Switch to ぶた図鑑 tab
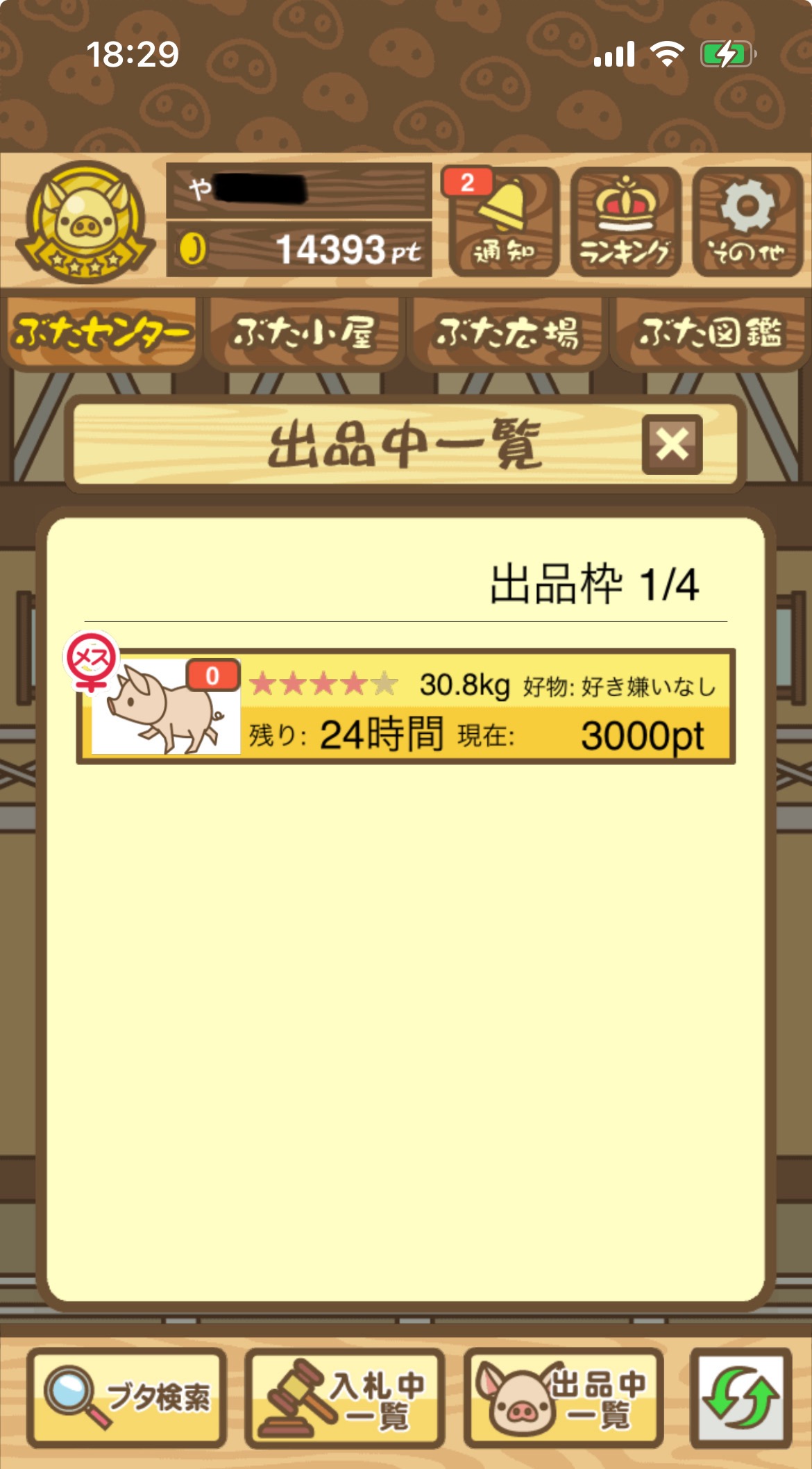The height and width of the screenshot is (1469, 812). 710,333
